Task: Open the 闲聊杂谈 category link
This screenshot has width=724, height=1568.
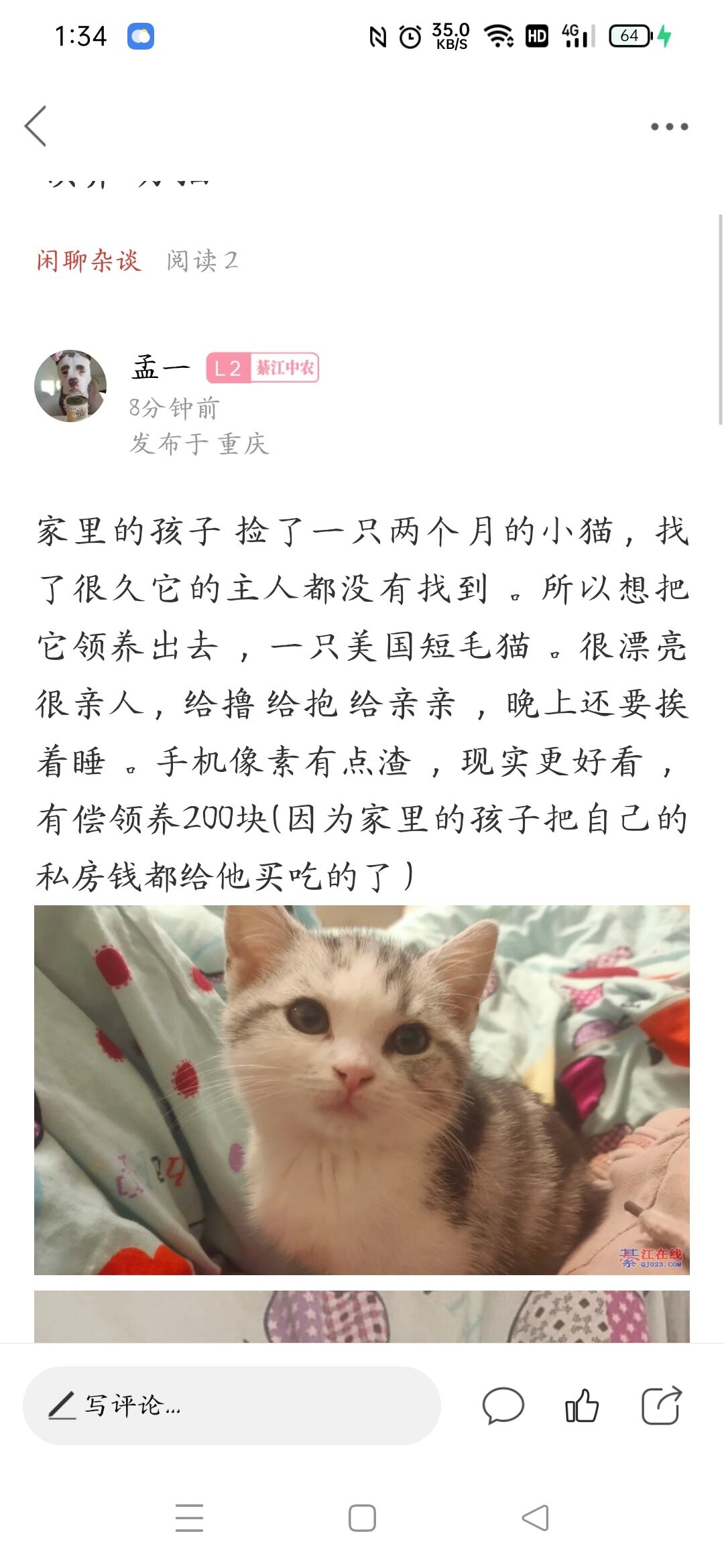Action: (88, 261)
